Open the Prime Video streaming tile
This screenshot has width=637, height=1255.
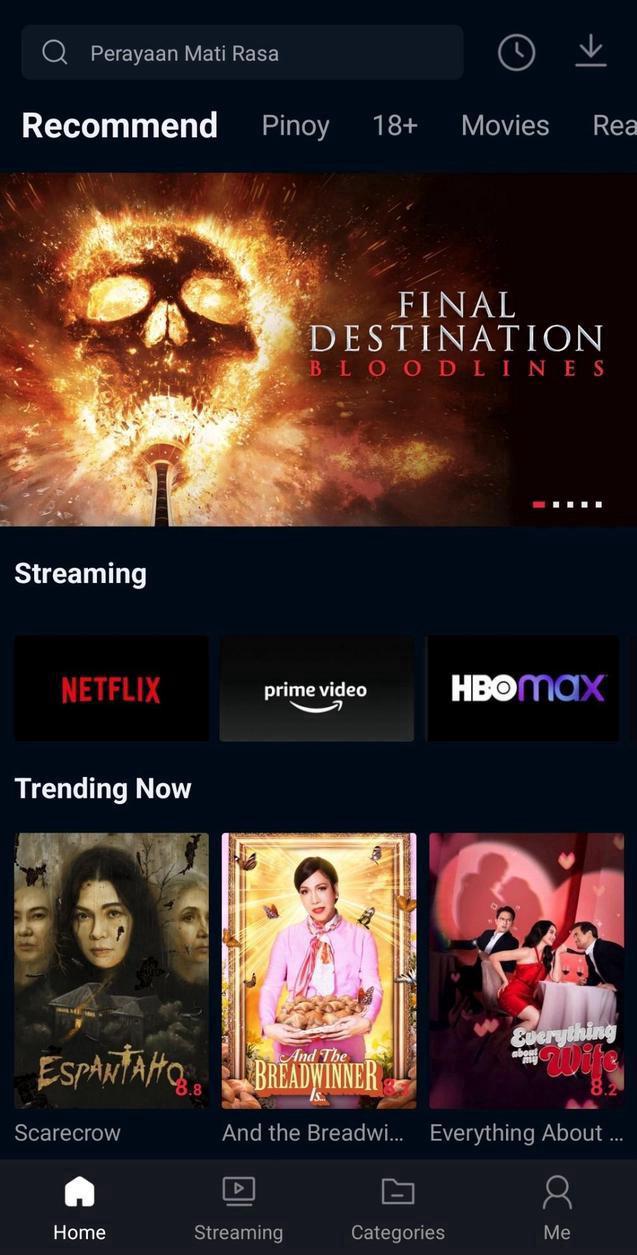[316, 689]
